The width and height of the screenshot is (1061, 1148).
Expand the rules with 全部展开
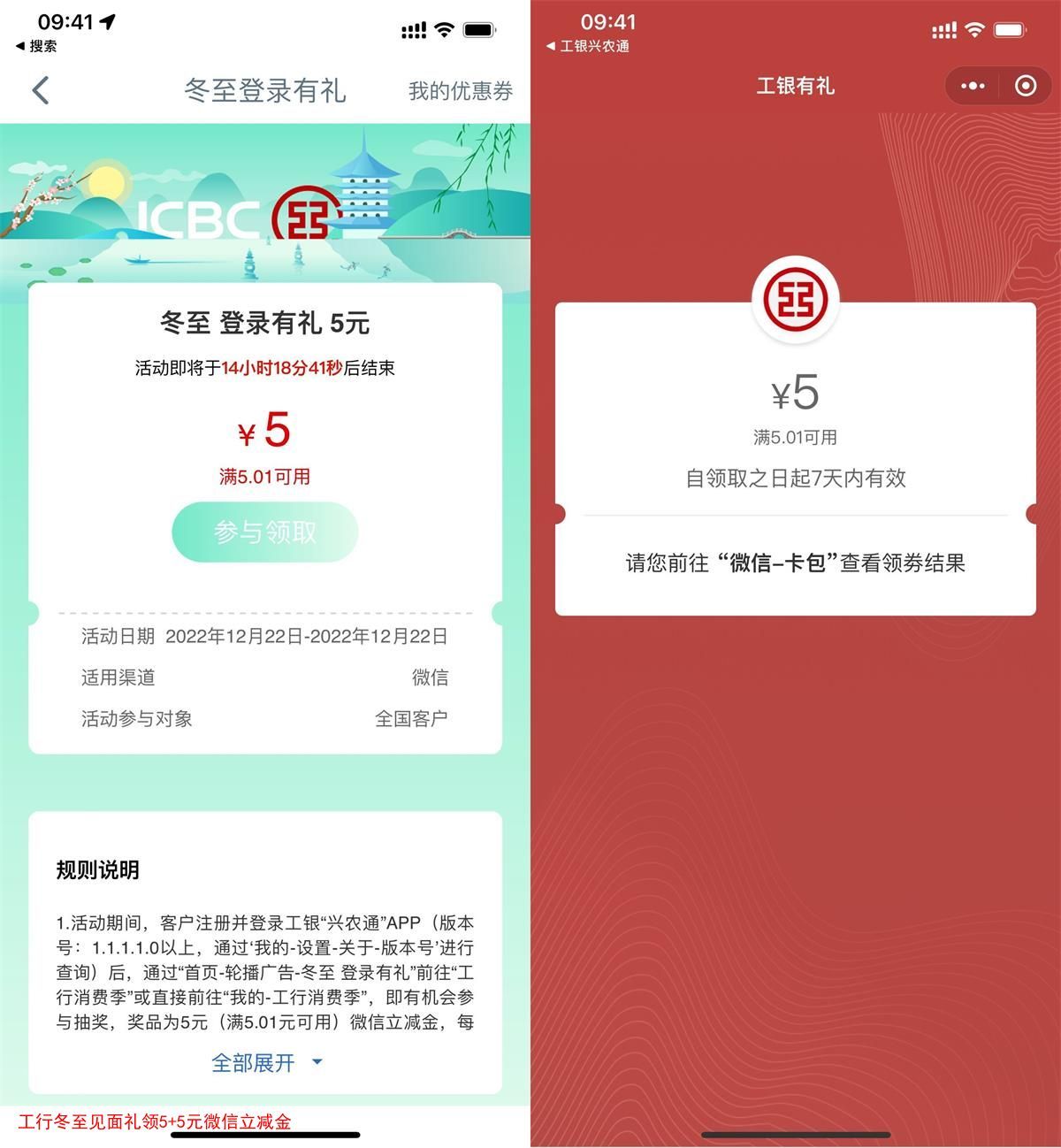(x=265, y=1062)
